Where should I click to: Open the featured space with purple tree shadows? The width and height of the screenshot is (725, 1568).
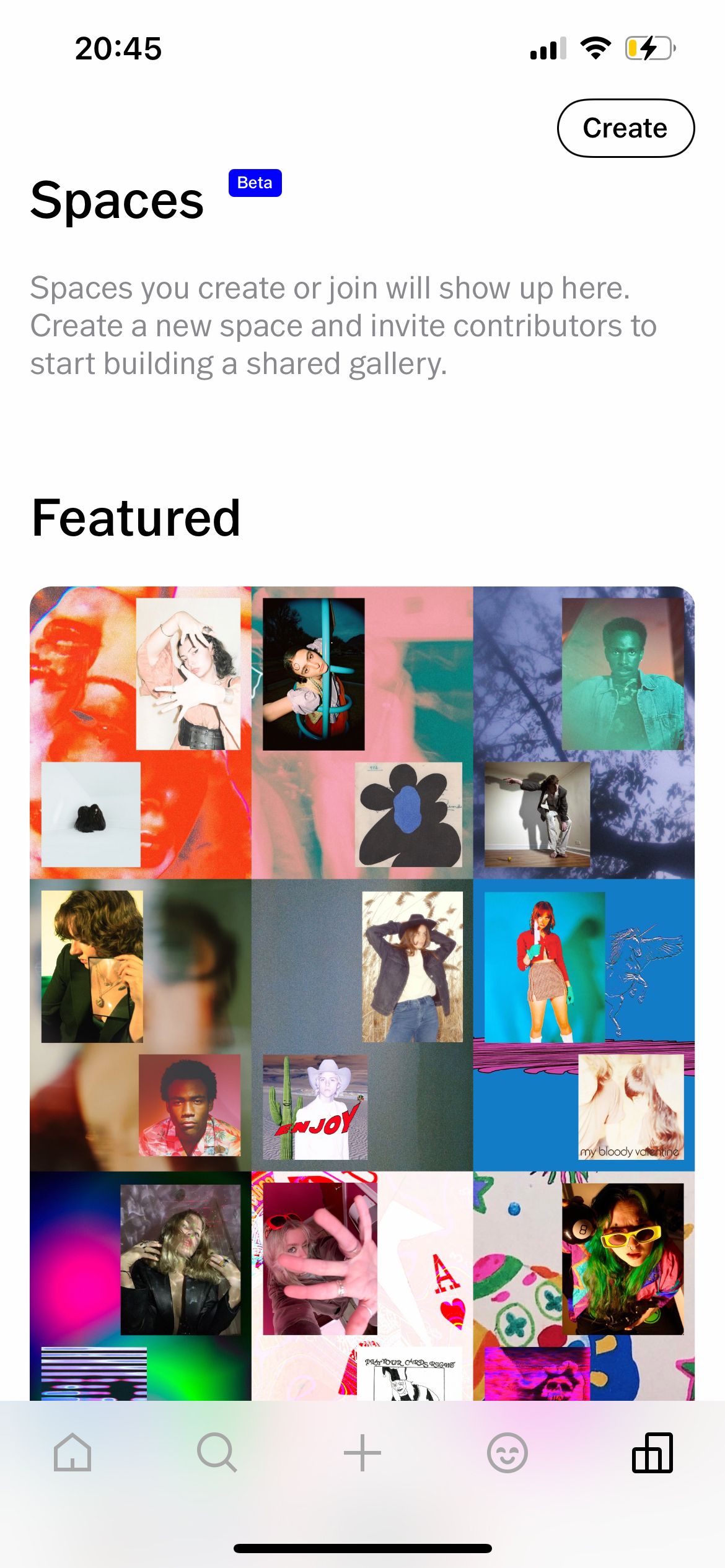point(584,732)
